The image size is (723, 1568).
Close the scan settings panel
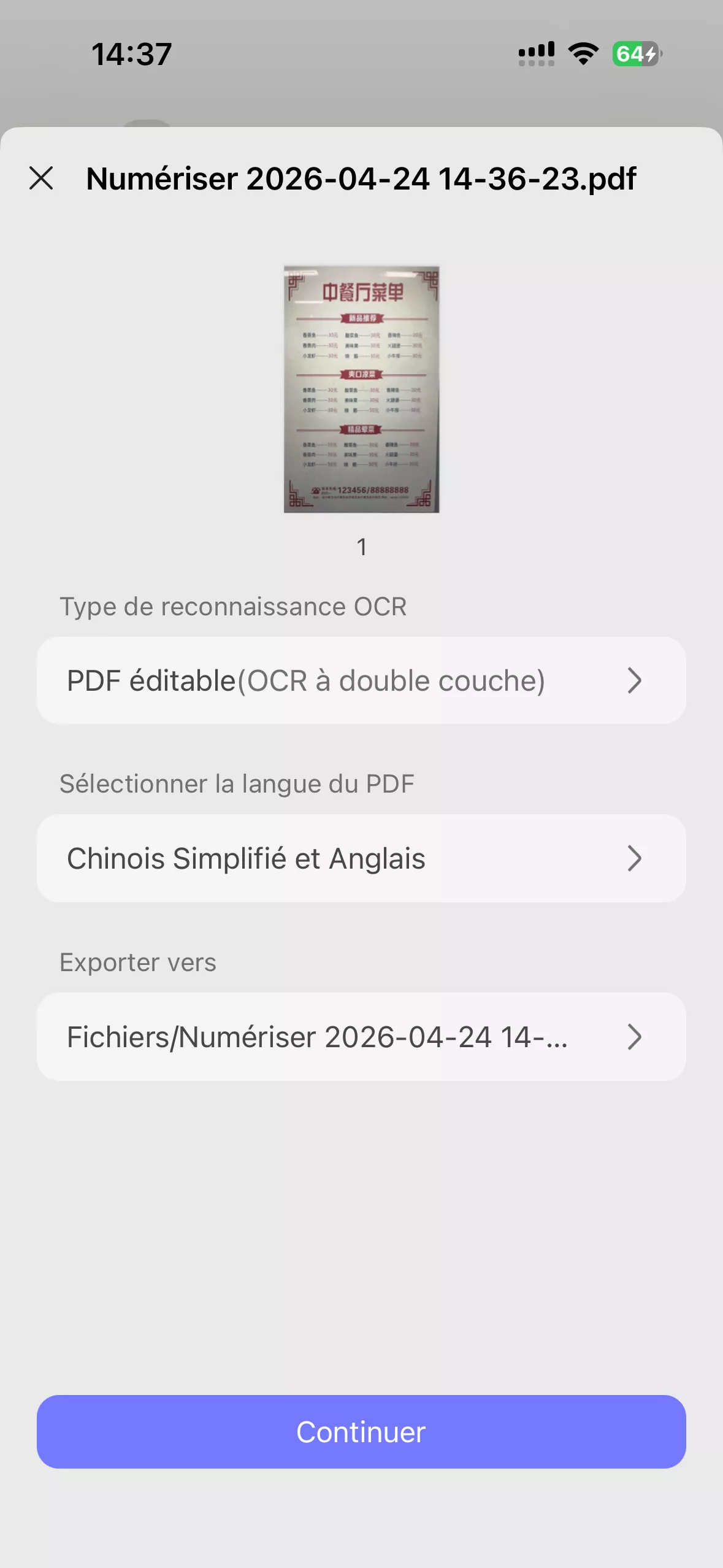(42, 179)
